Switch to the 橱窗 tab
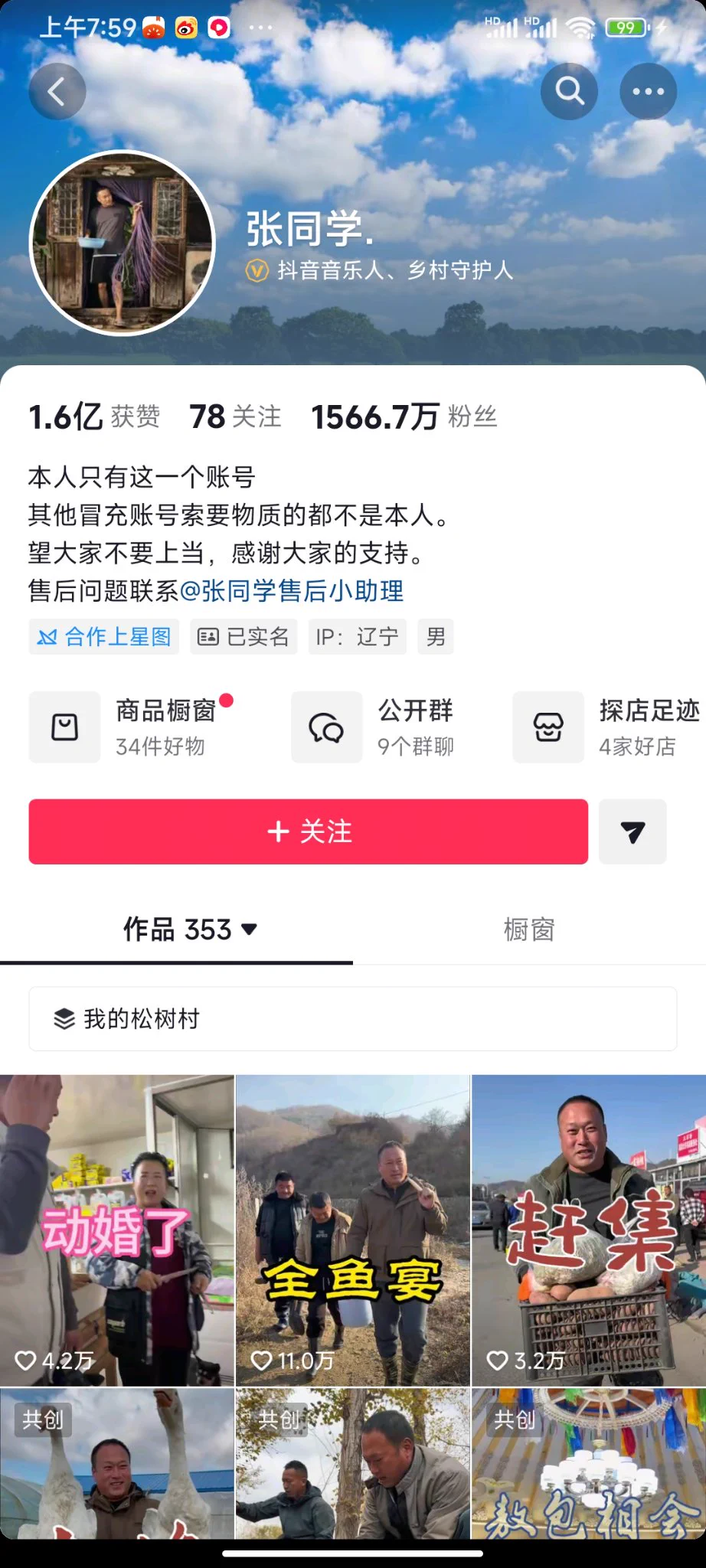This screenshot has width=706, height=1568. 529,930
